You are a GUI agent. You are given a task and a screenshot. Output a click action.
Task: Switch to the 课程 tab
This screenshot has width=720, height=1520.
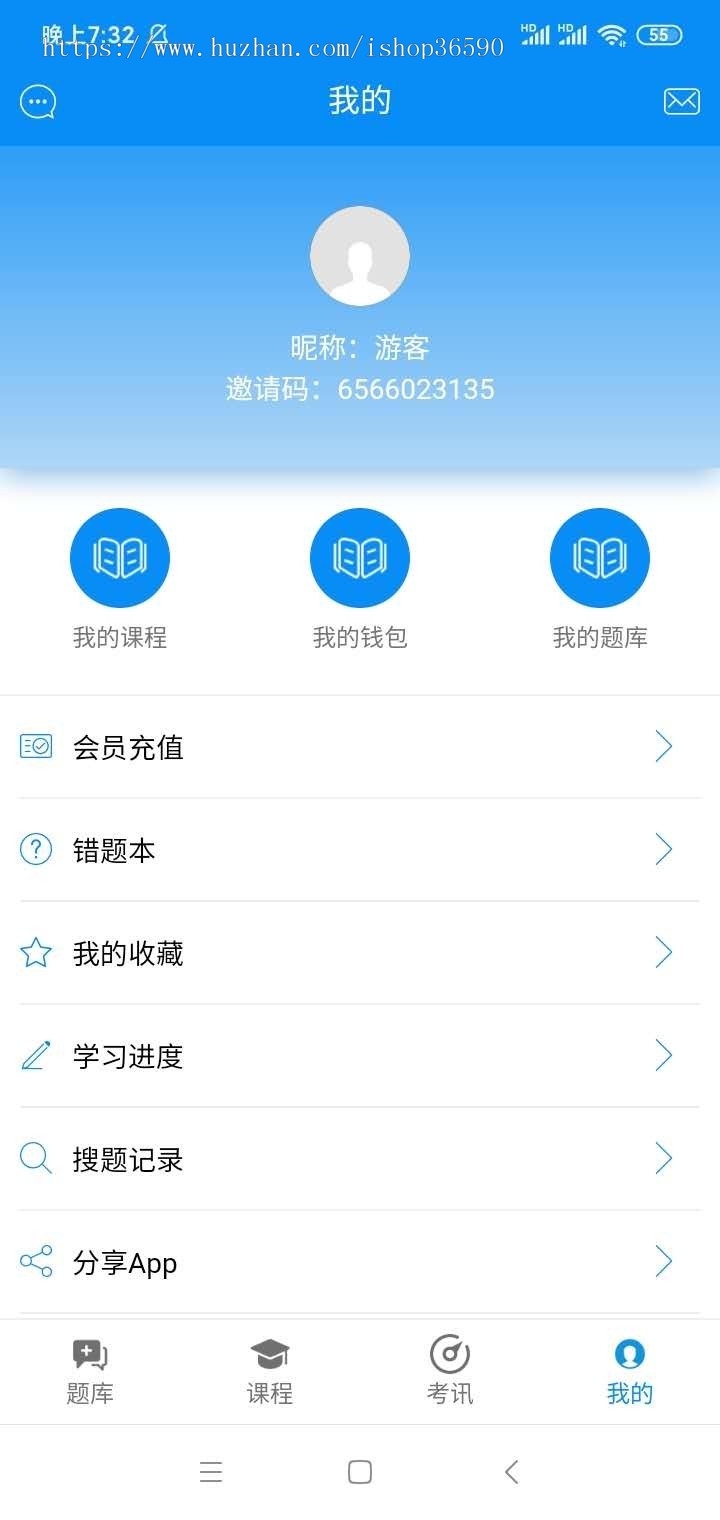click(270, 1371)
